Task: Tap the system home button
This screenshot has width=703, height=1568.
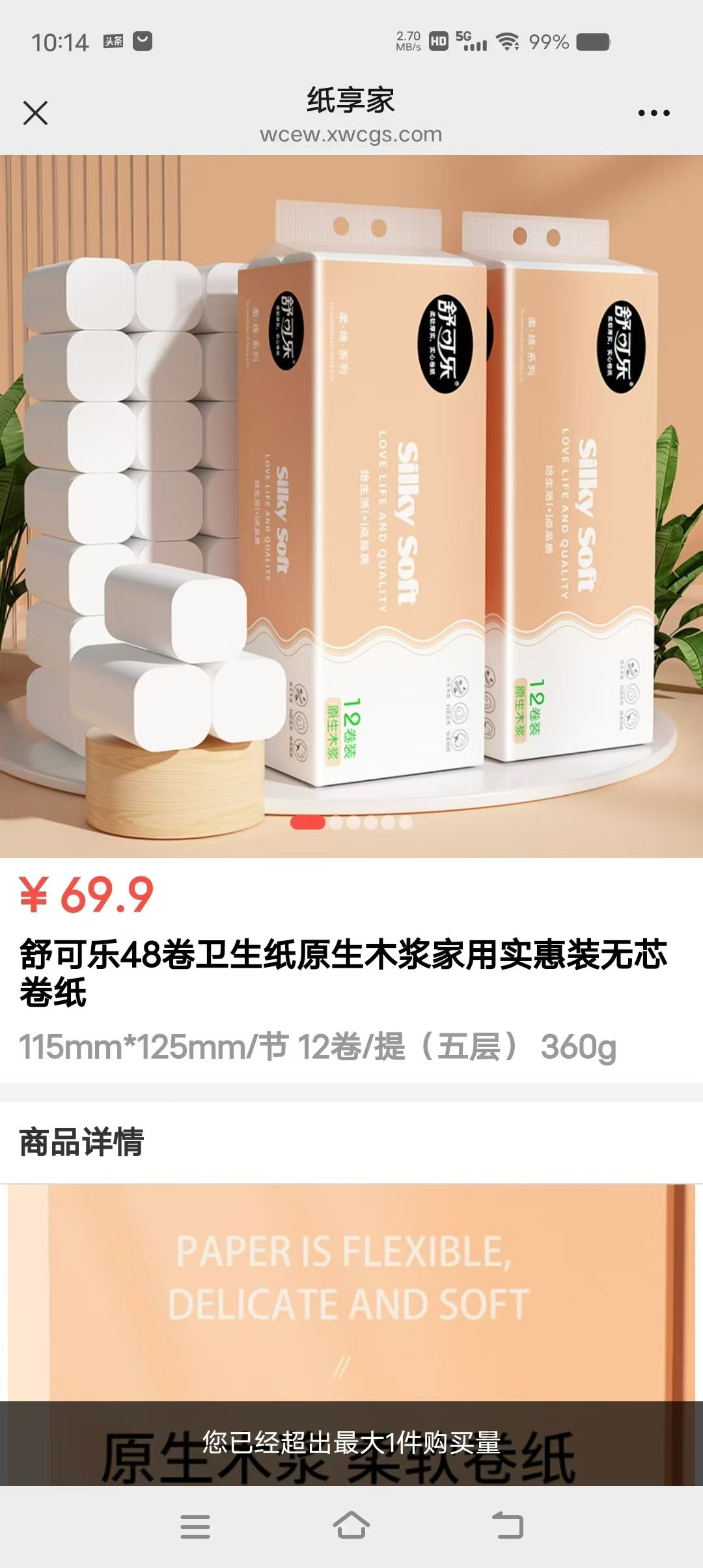Action: 351,1526
